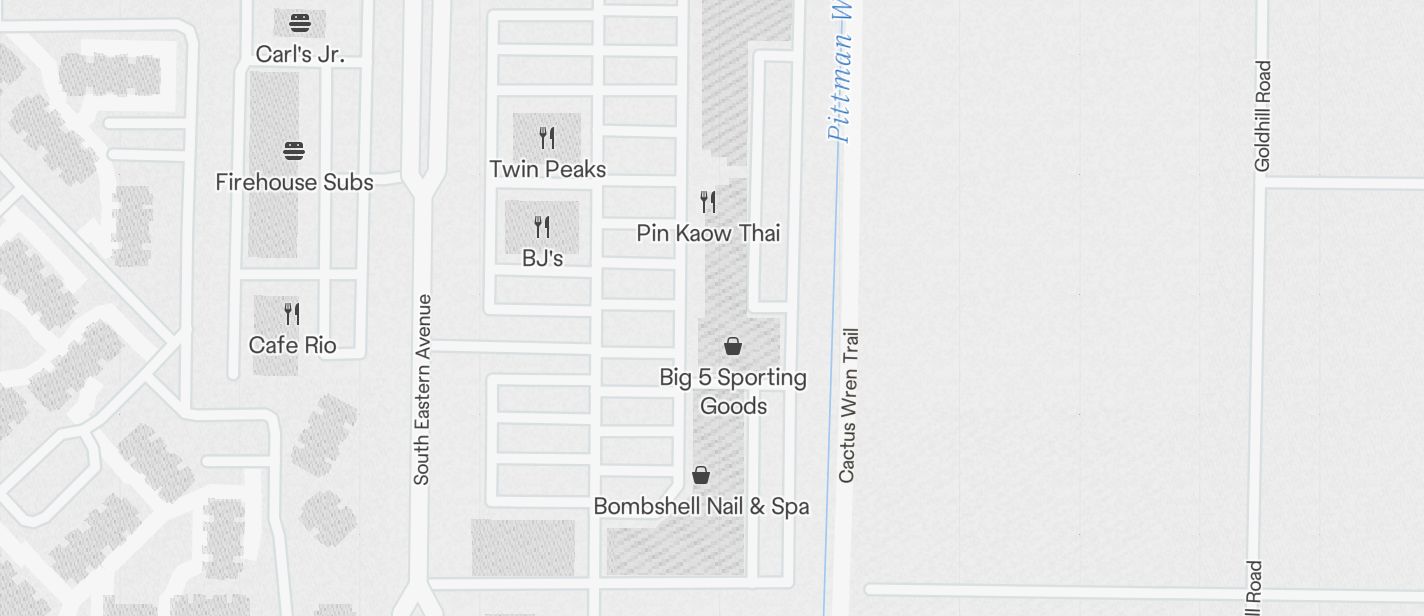Select the Pin Kaow Thai pin

tap(708, 203)
